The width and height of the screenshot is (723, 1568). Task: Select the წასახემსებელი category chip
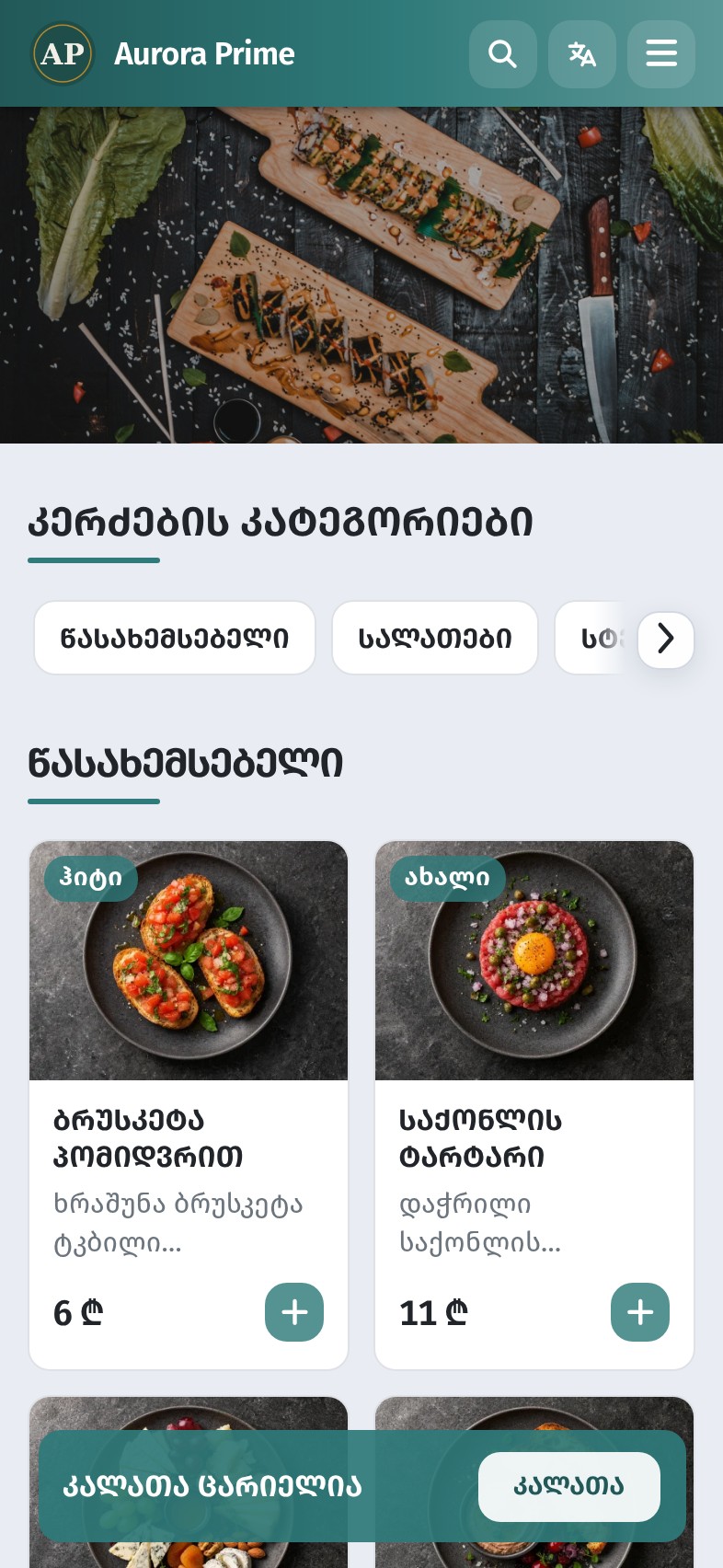175,638
